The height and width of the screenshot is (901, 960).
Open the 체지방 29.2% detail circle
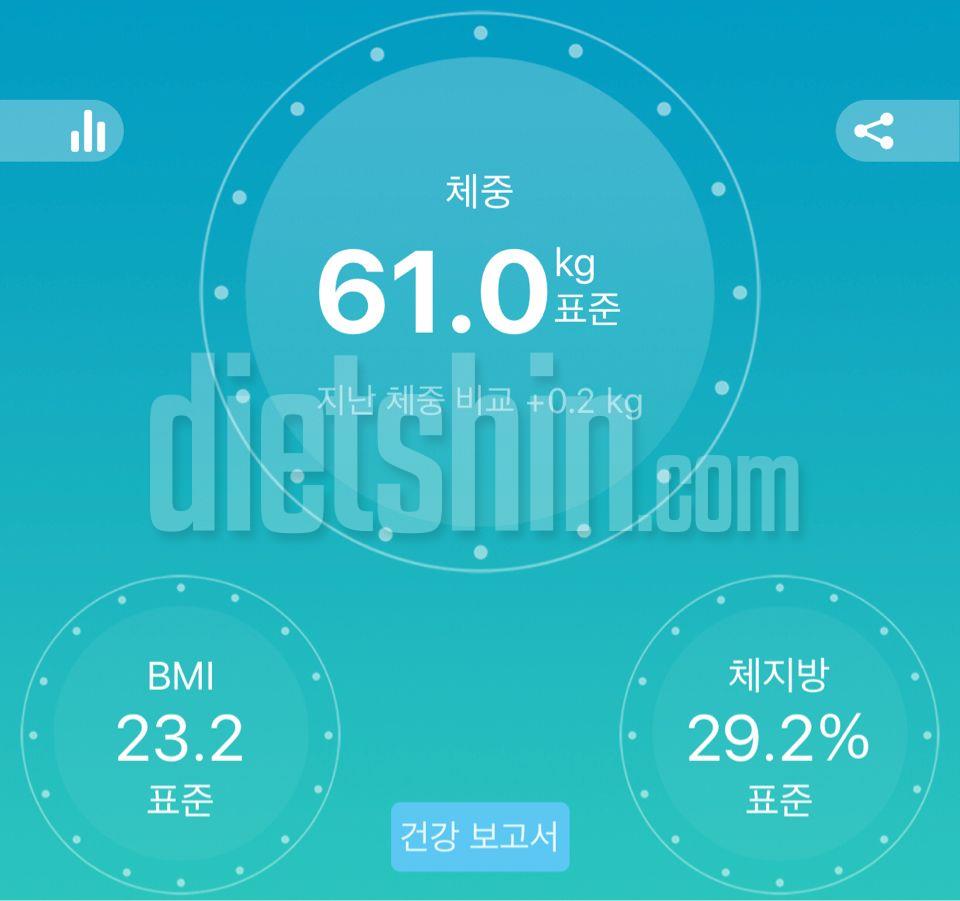point(778,737)
